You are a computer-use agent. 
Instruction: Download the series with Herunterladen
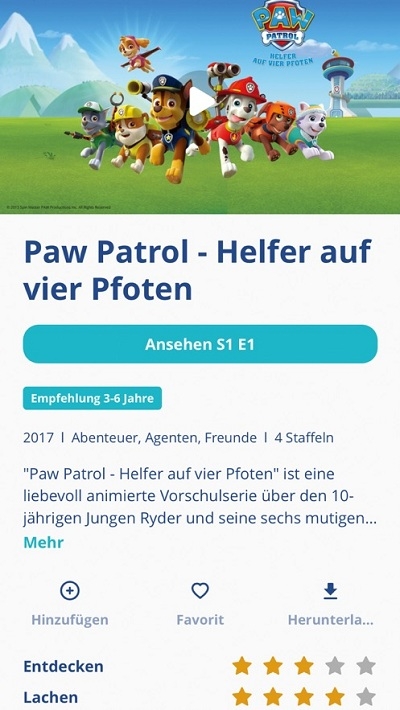(330, 604)
